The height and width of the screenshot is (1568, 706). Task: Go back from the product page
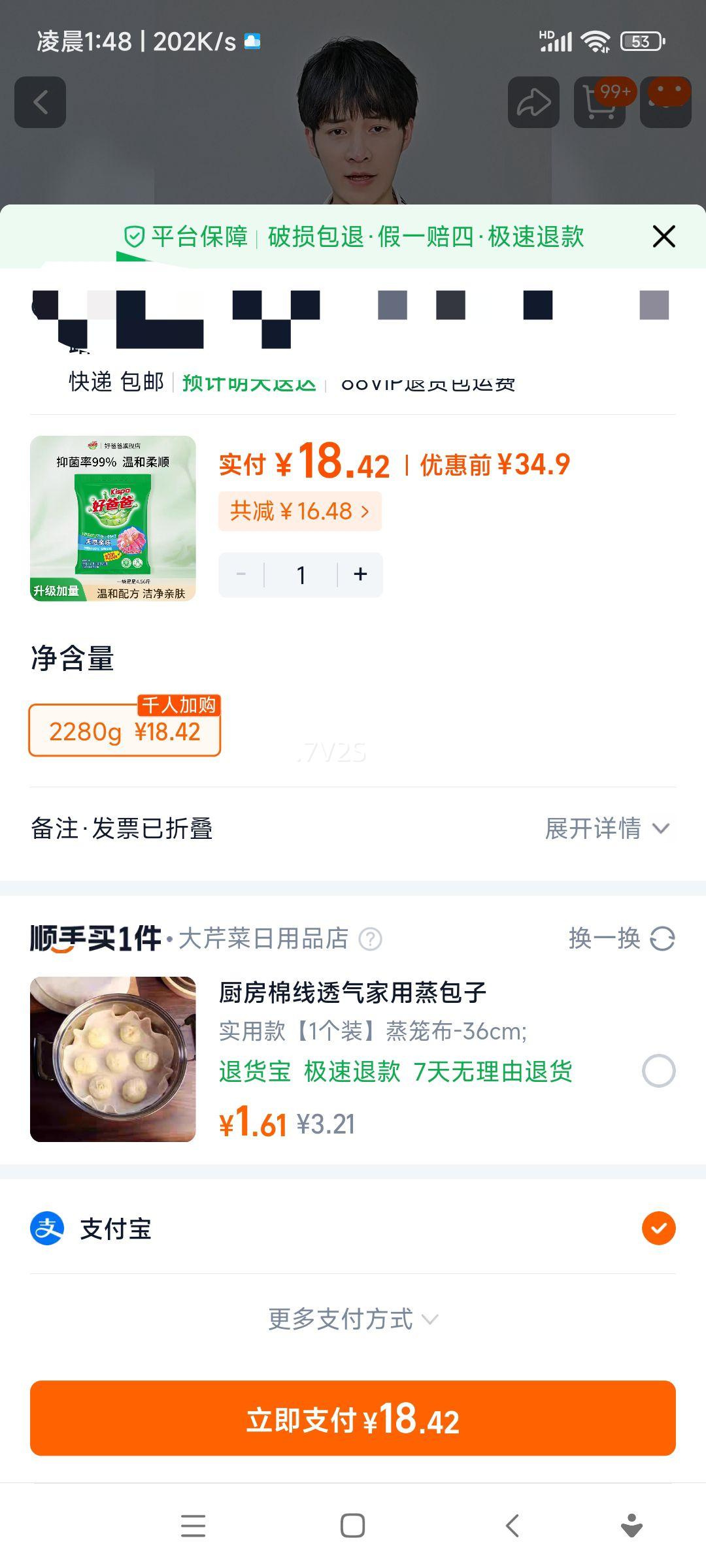click(41, 102)
